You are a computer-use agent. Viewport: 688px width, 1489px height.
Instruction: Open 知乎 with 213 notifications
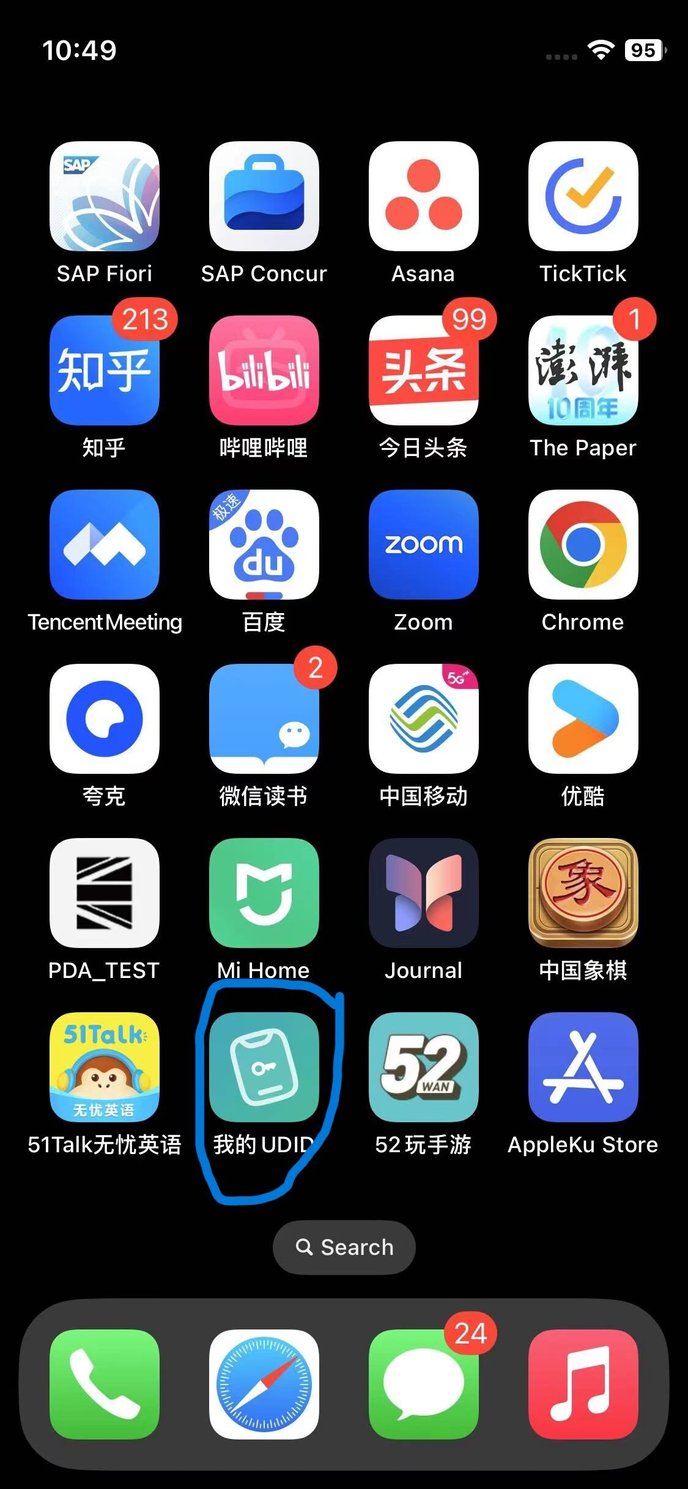pos(104,371)
